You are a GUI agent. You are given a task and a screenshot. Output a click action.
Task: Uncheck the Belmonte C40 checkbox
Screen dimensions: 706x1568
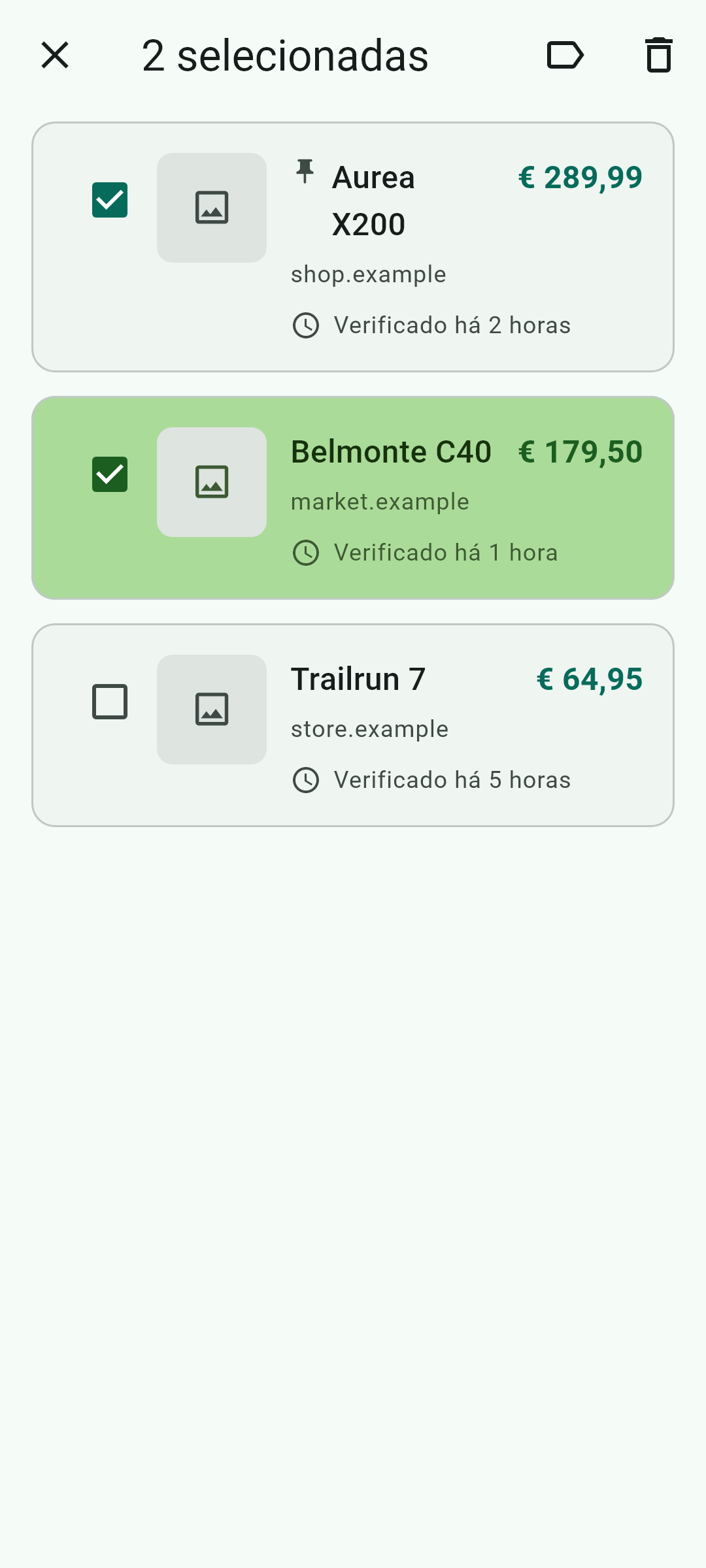pos(110,474)
